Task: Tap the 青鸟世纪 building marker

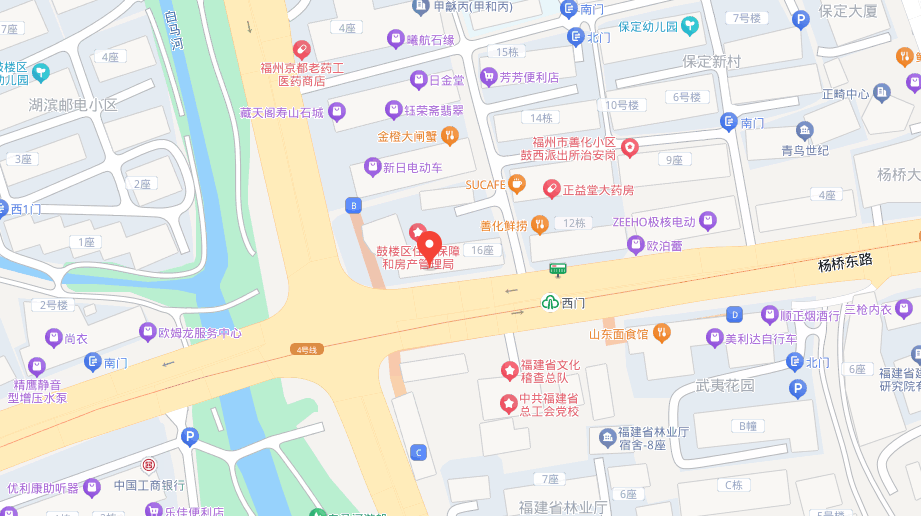Action: coord(805,130)
